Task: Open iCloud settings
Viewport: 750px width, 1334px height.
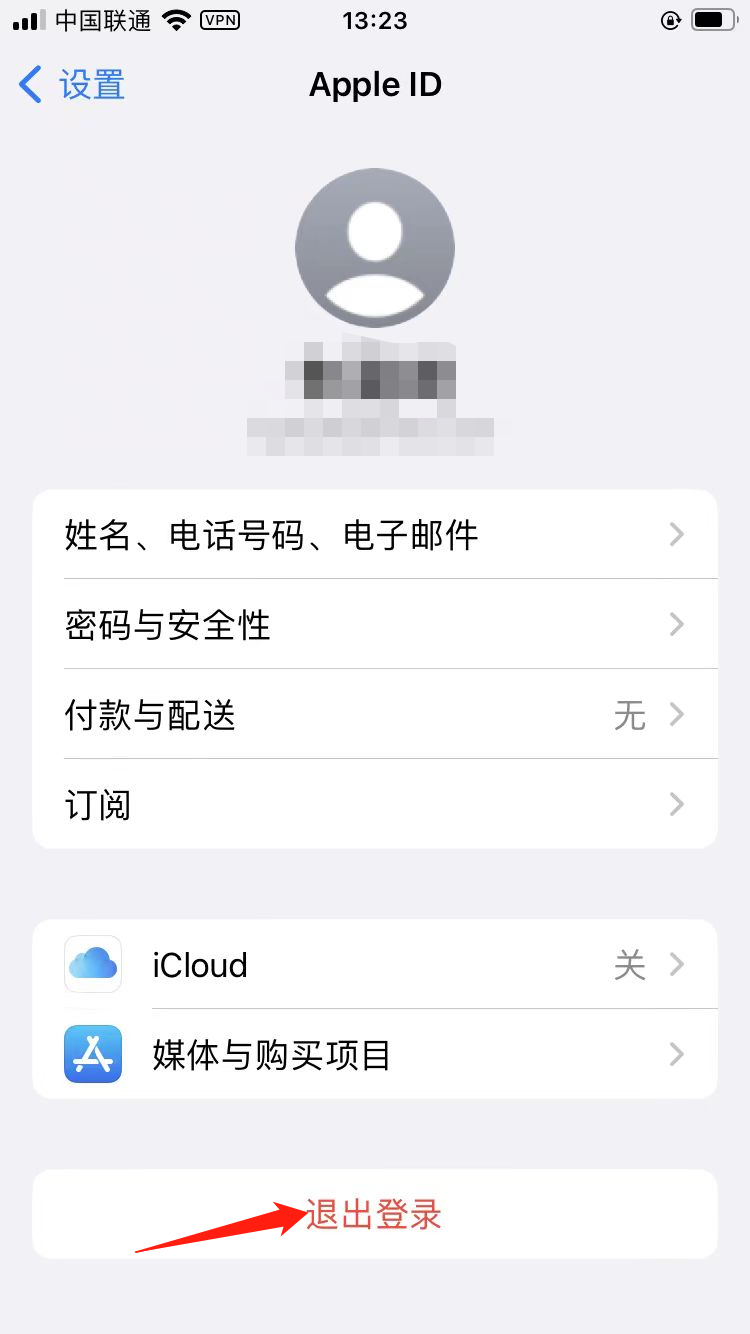Action: point(375,965)
